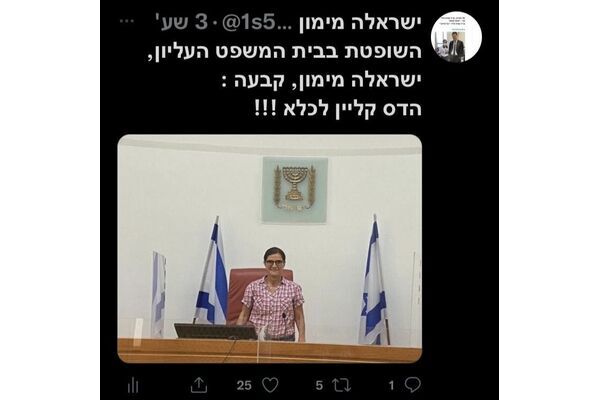Open the courtroom photo attached to the tweet

point(269,248)
